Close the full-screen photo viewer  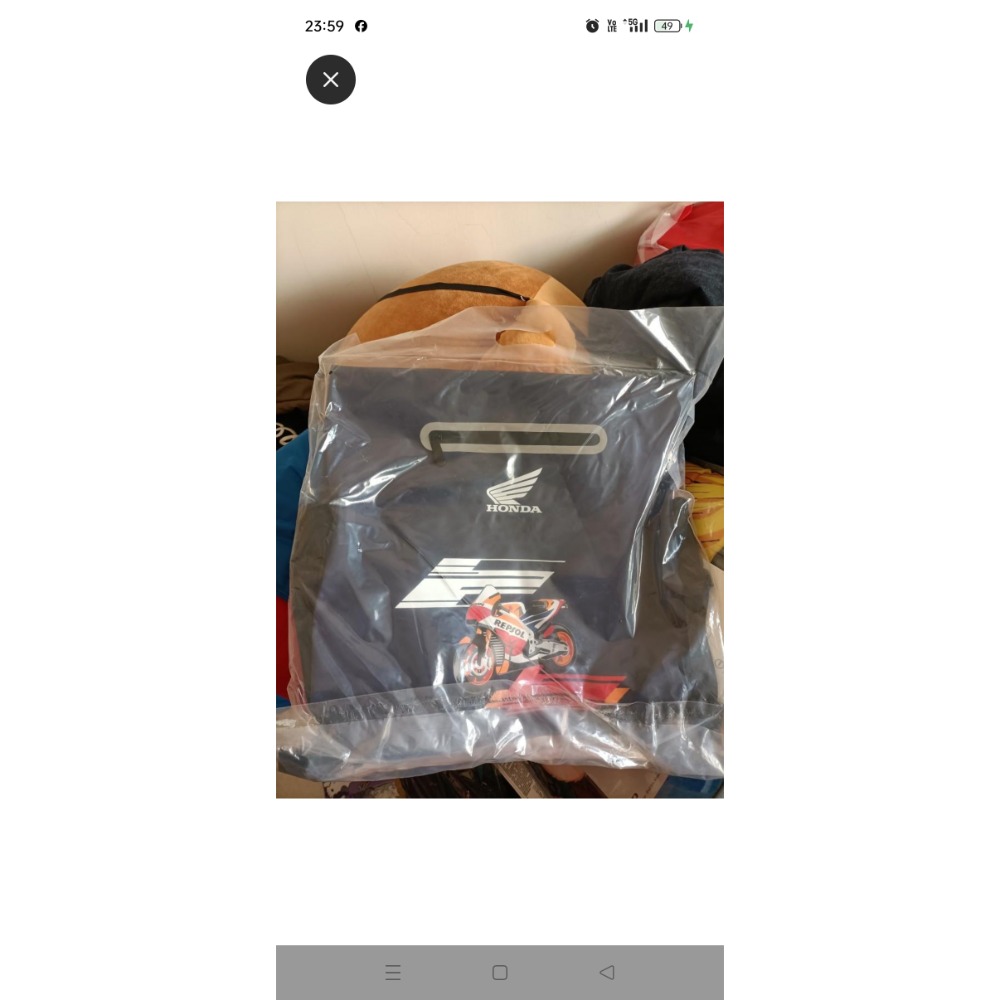click(331, 80)
